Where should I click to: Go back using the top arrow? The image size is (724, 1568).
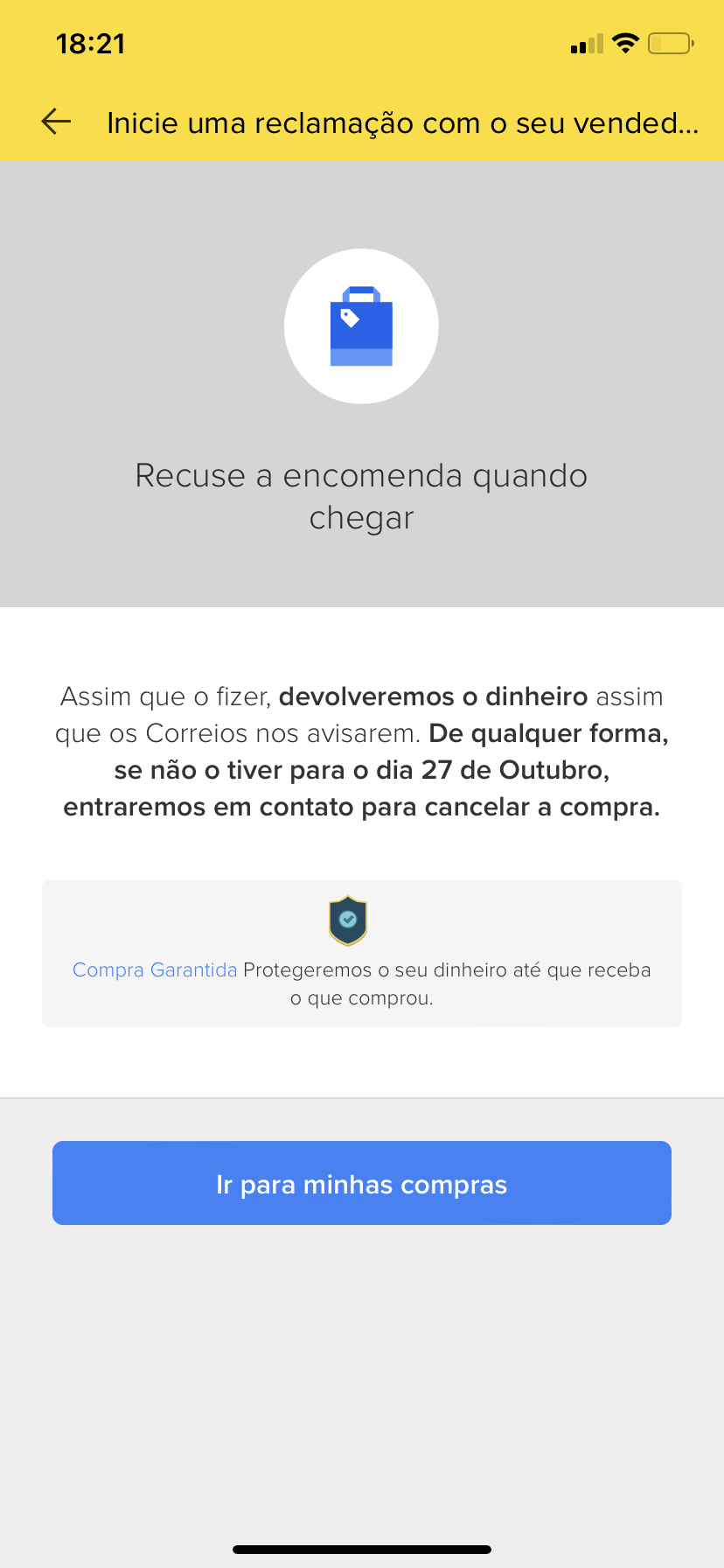click(x=56, y=122)
